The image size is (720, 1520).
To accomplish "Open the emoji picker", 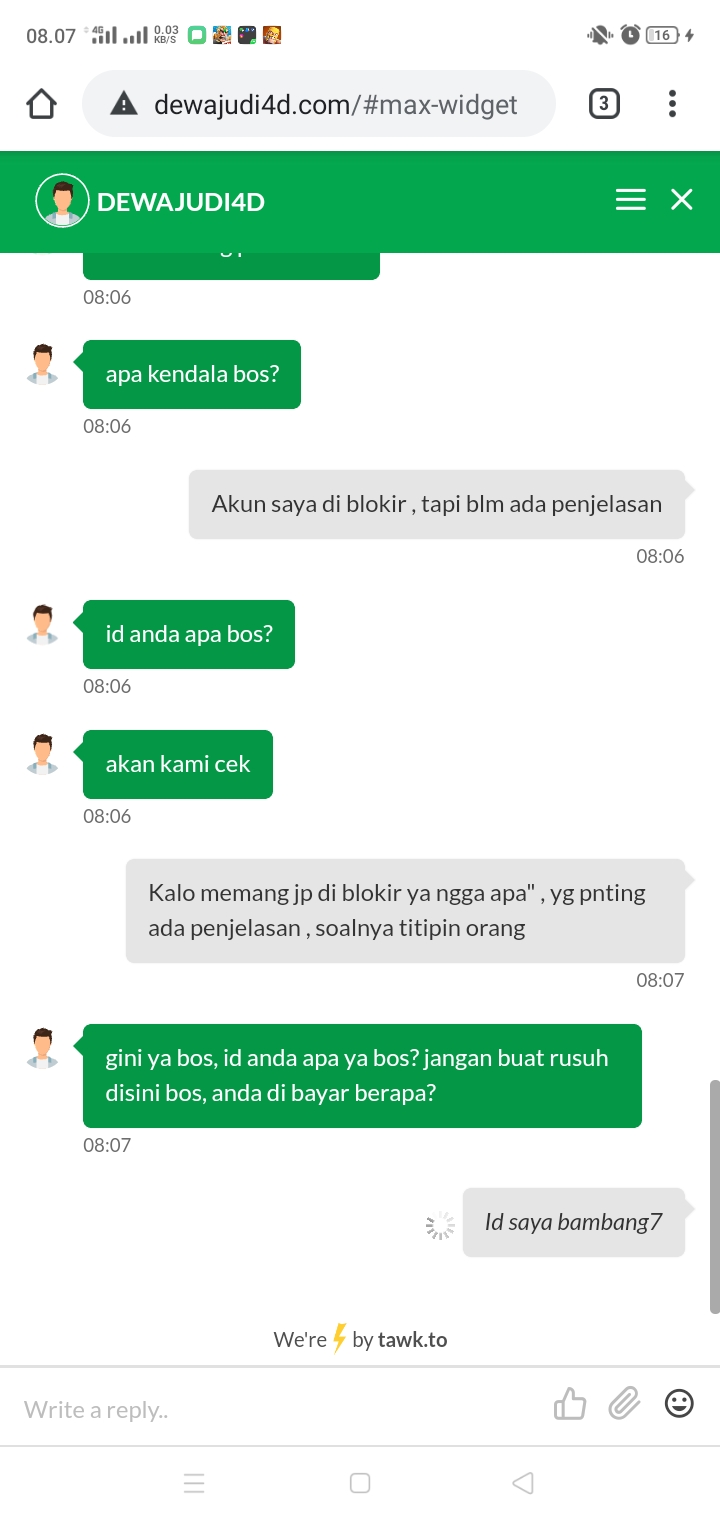I will point(679,1405).
